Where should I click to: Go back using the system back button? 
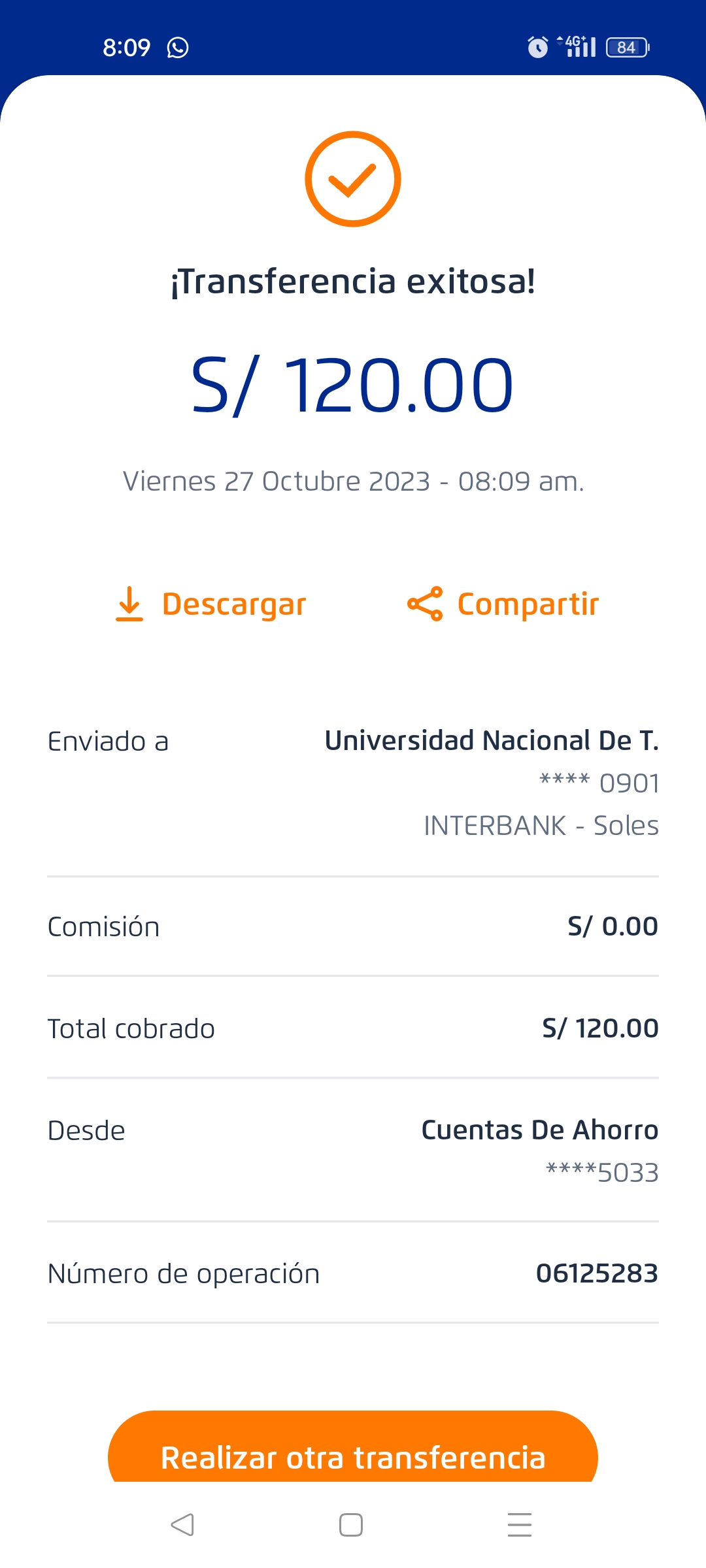pos(182,1525)
